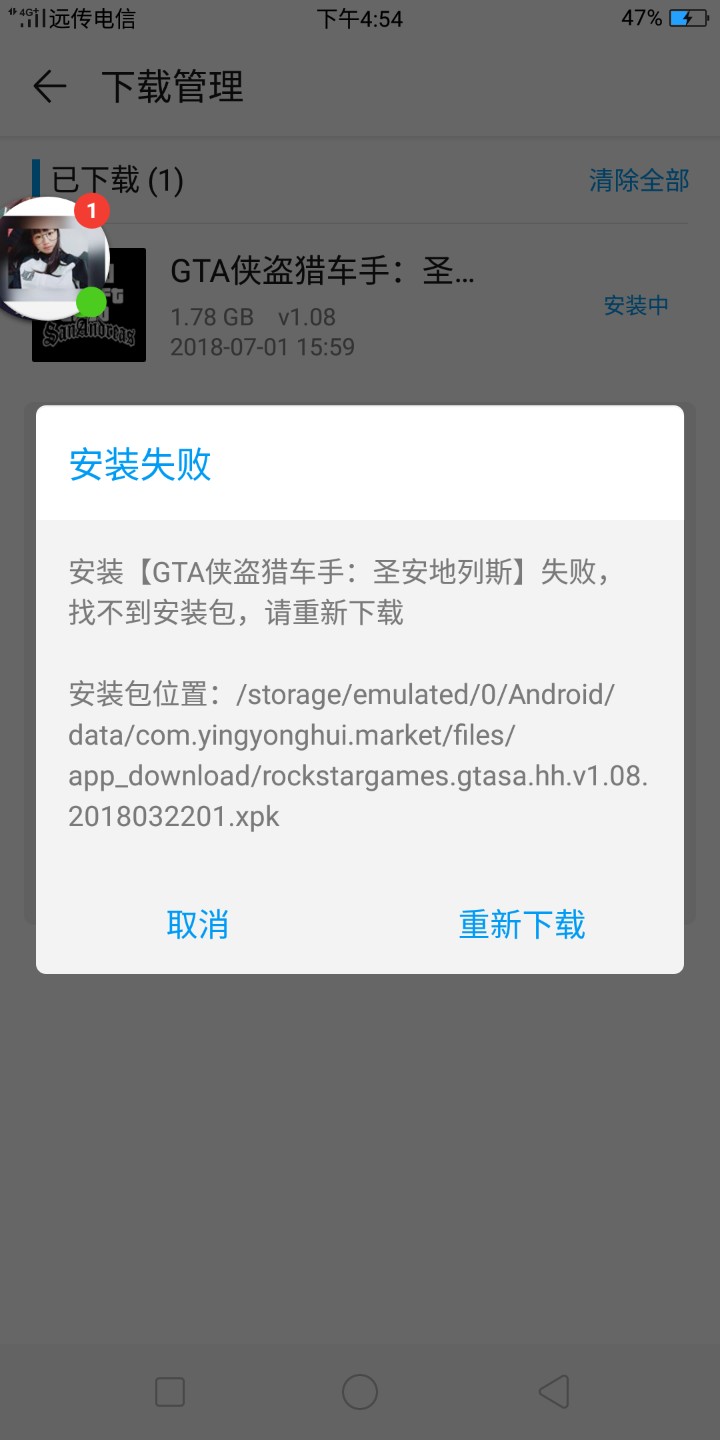Choose 重新下载 to re-download the game

pyautogui.click(x=521, y=925)
